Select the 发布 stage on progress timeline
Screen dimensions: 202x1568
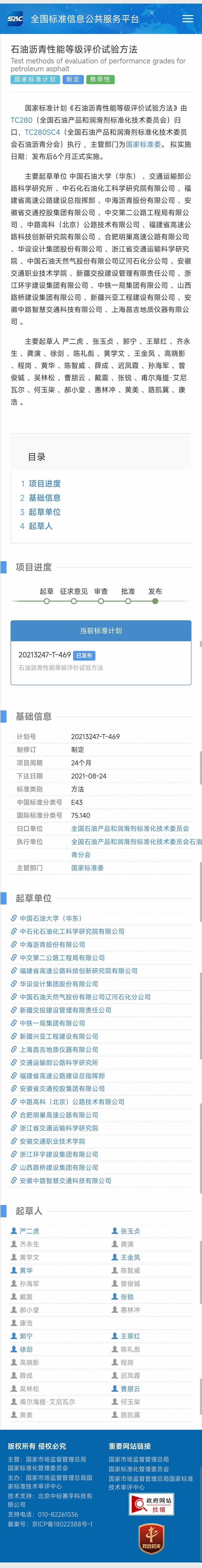click(155, 601)
